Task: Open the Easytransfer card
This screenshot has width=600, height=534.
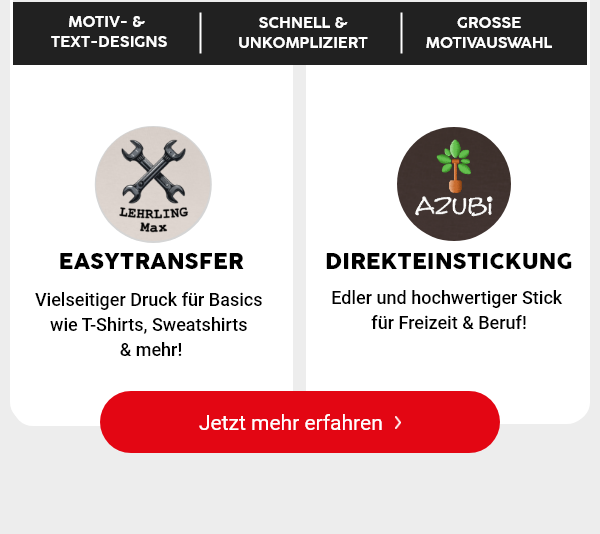Action: [151, 260]
